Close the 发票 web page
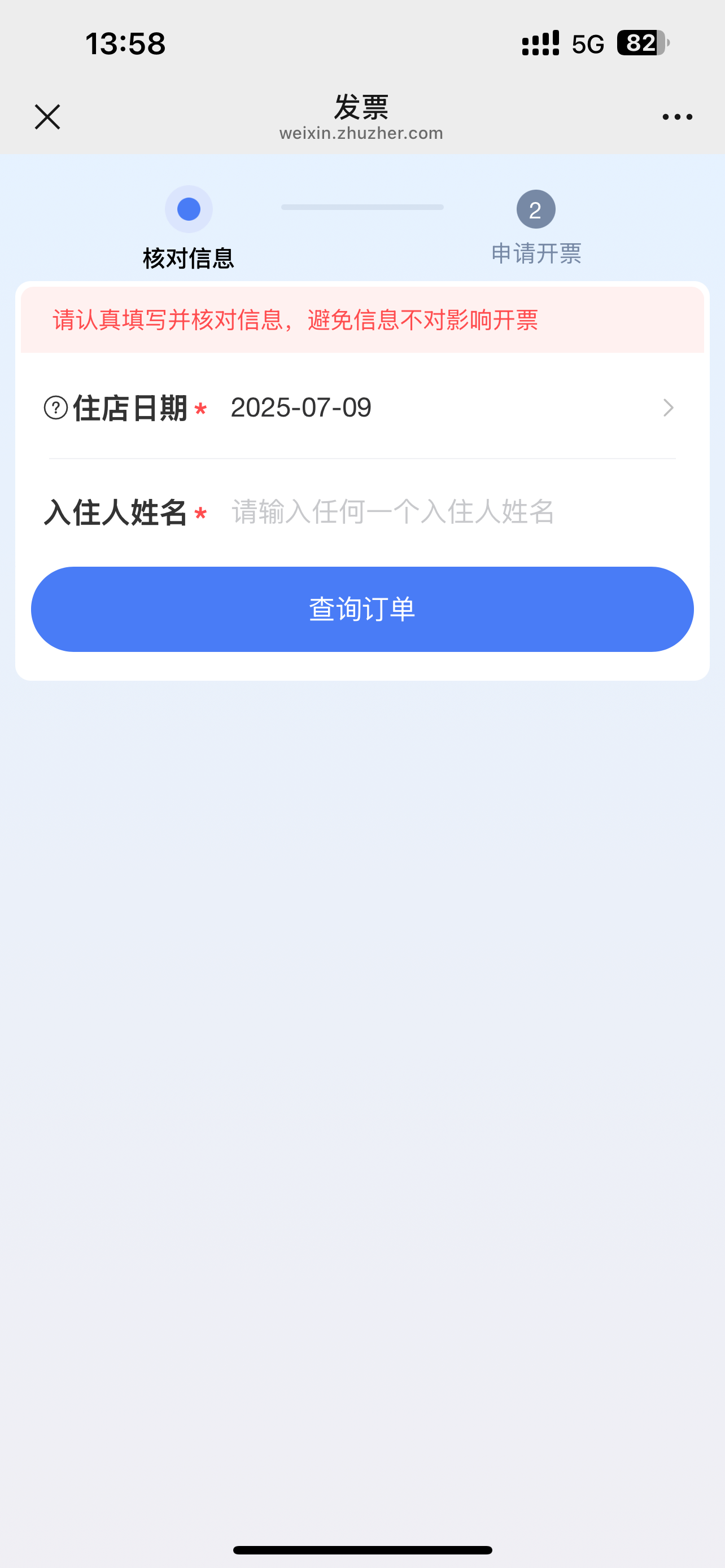Image resolution: width=725 pixels, height=1568 pixels. click(x=47, y=117)
